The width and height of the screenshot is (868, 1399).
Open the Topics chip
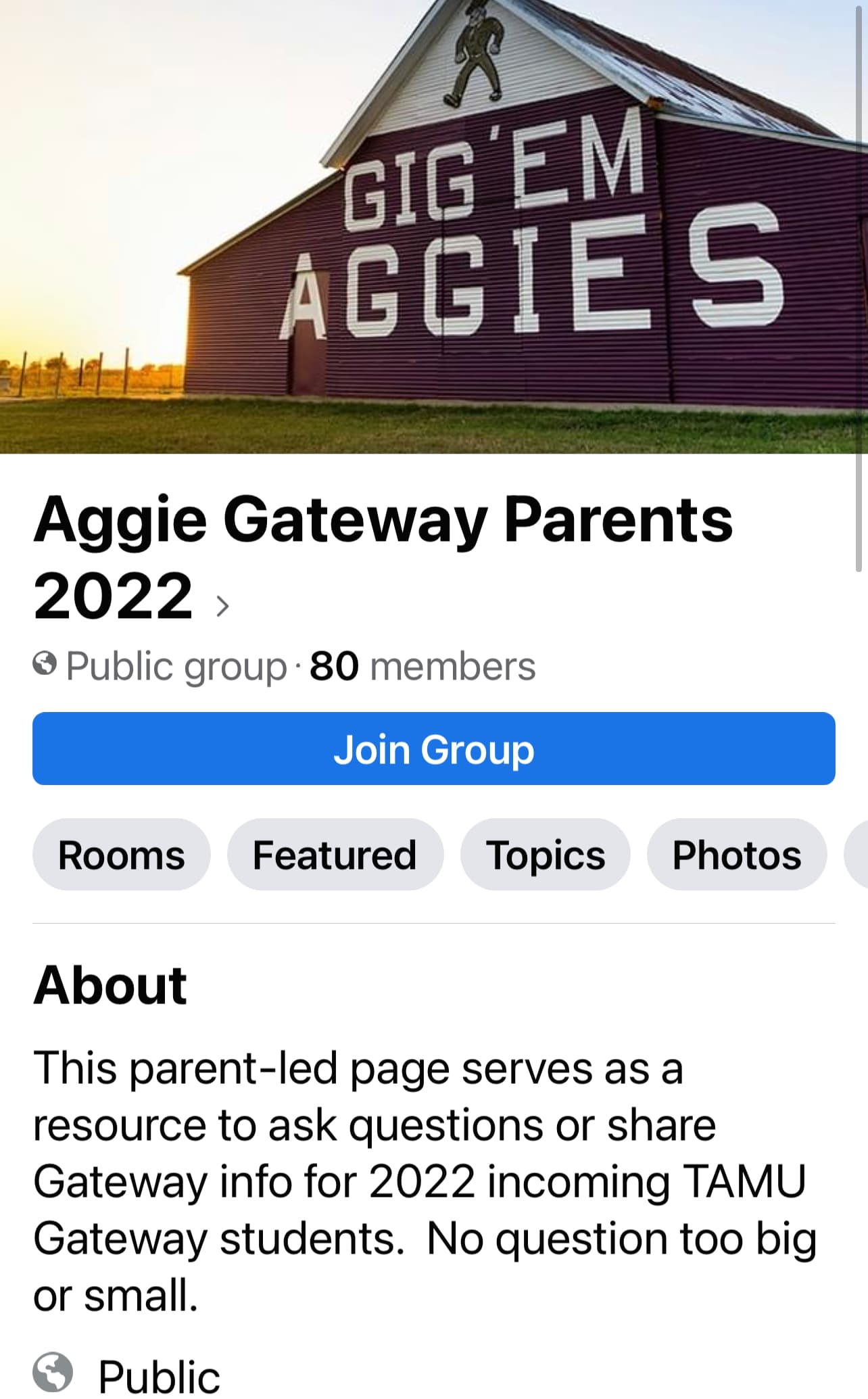click(x=545, y=855)
